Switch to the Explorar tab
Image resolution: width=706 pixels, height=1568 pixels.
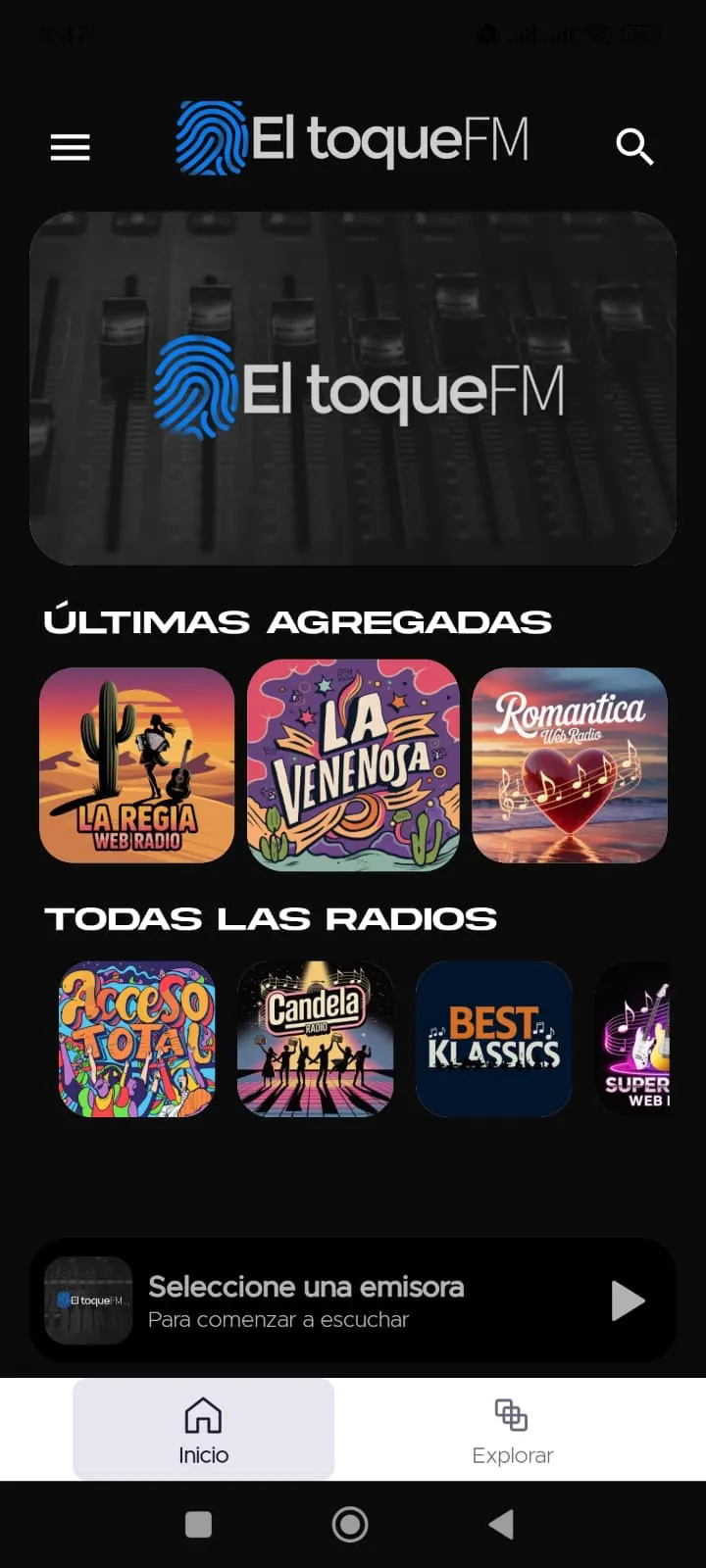pyautogui.click(x=511, y=1429)
